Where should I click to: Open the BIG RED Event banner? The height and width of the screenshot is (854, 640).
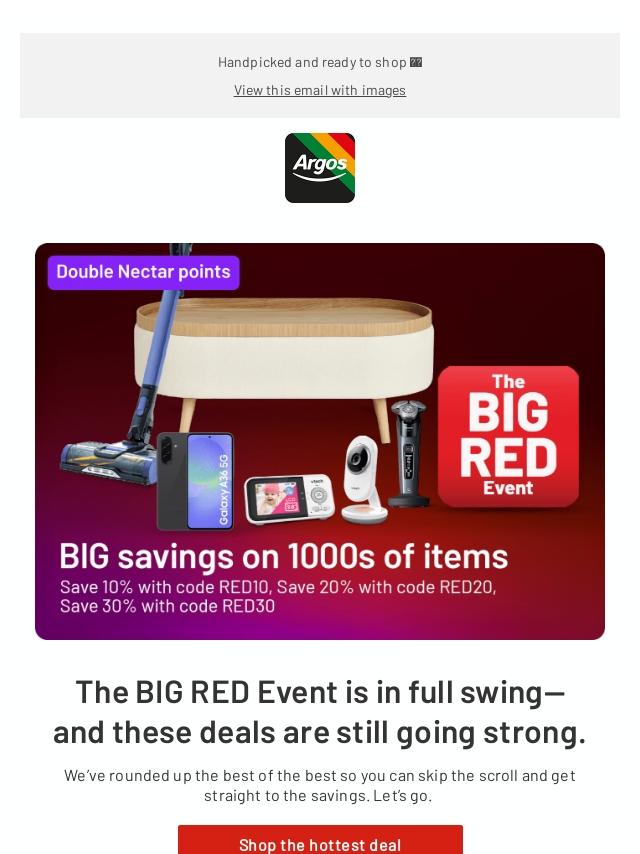tap(320, 441)
